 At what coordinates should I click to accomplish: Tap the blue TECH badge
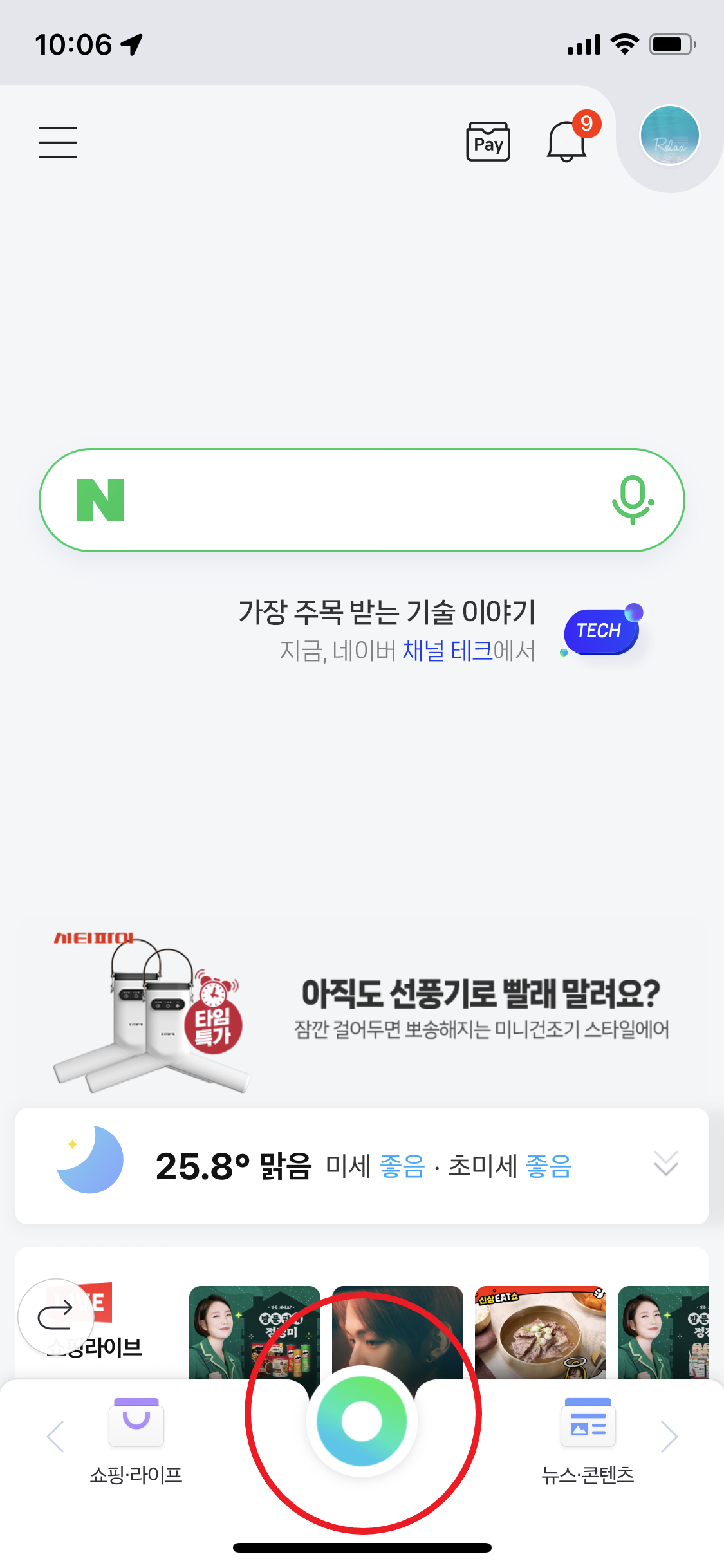pyautogui.click(x=600, y=631)
